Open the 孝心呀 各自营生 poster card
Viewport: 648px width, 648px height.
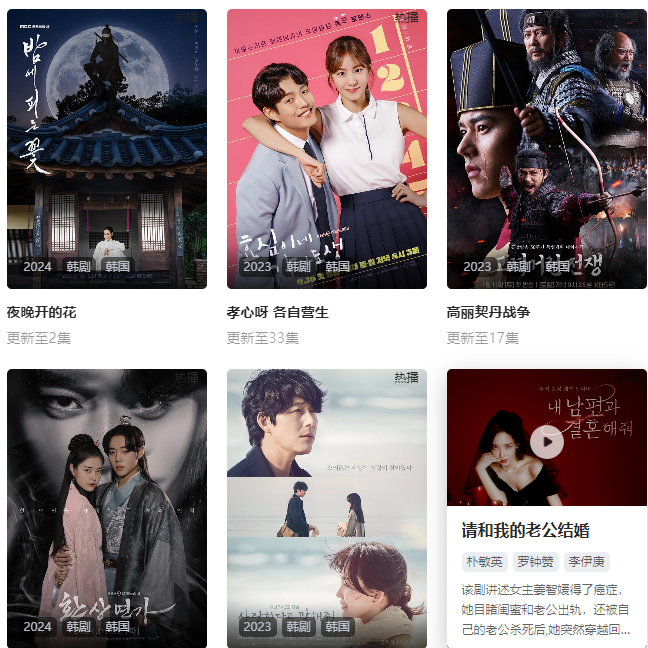pyautogui.click(x=327, y=149)
